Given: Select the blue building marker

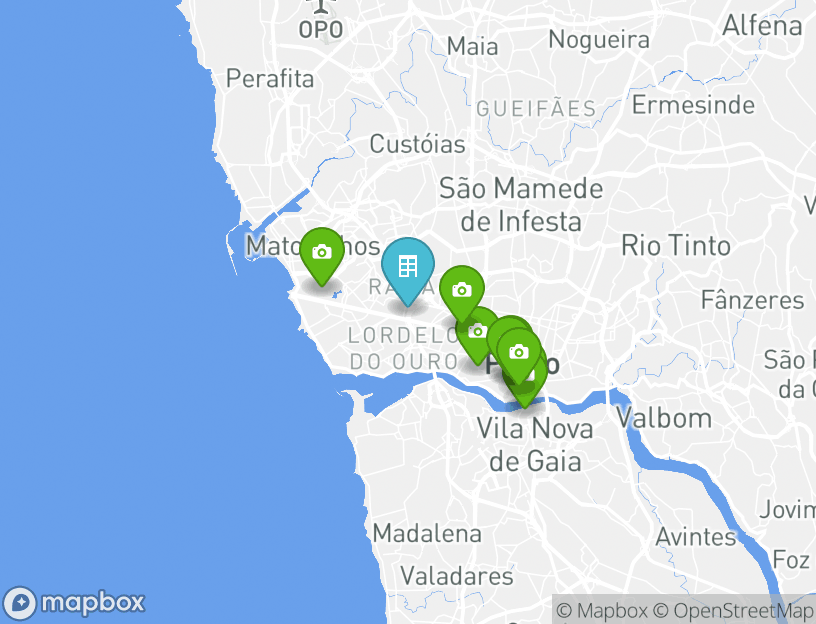Looking at the screenshot, I should point(408,267).
